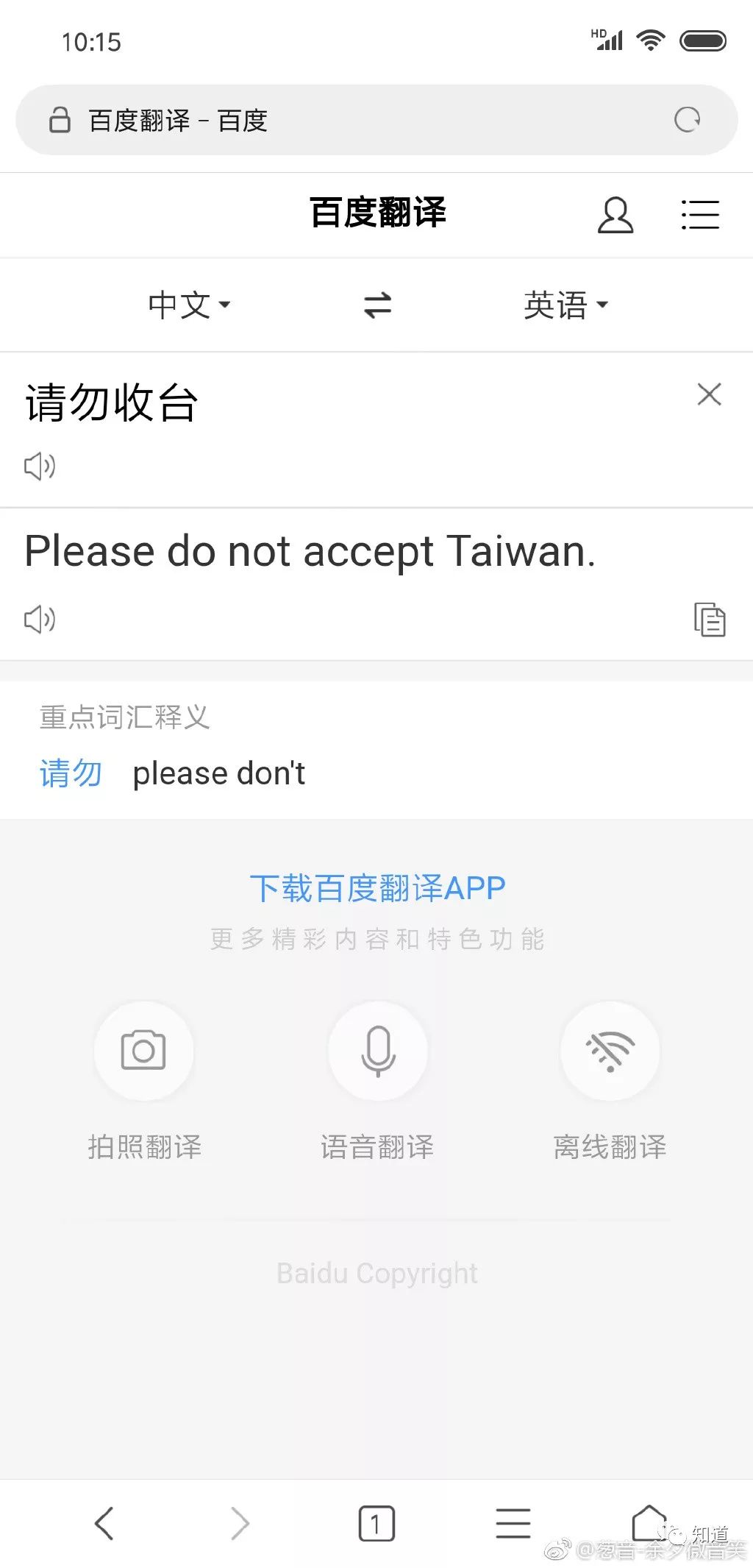Open the browser menu at the bottom
753x1568 pixels.
pyautogui.click(x=513, y=1522)
